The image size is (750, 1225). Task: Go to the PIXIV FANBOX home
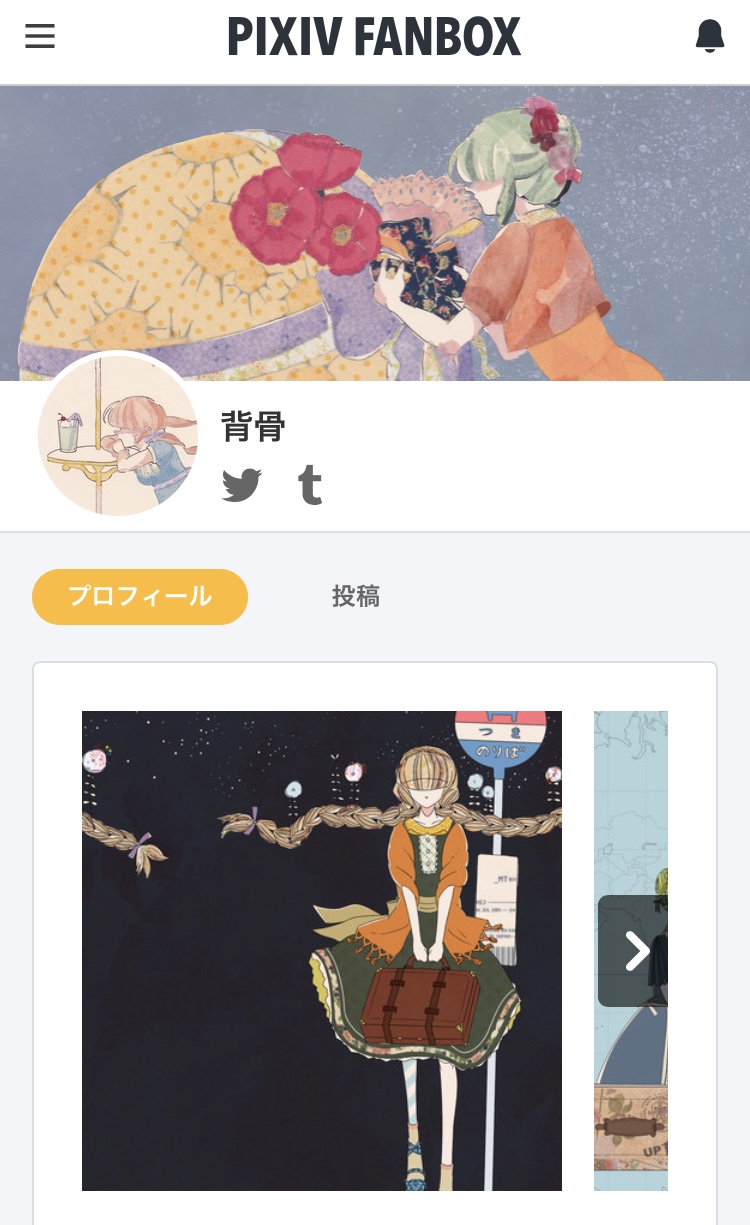(374, 38)
